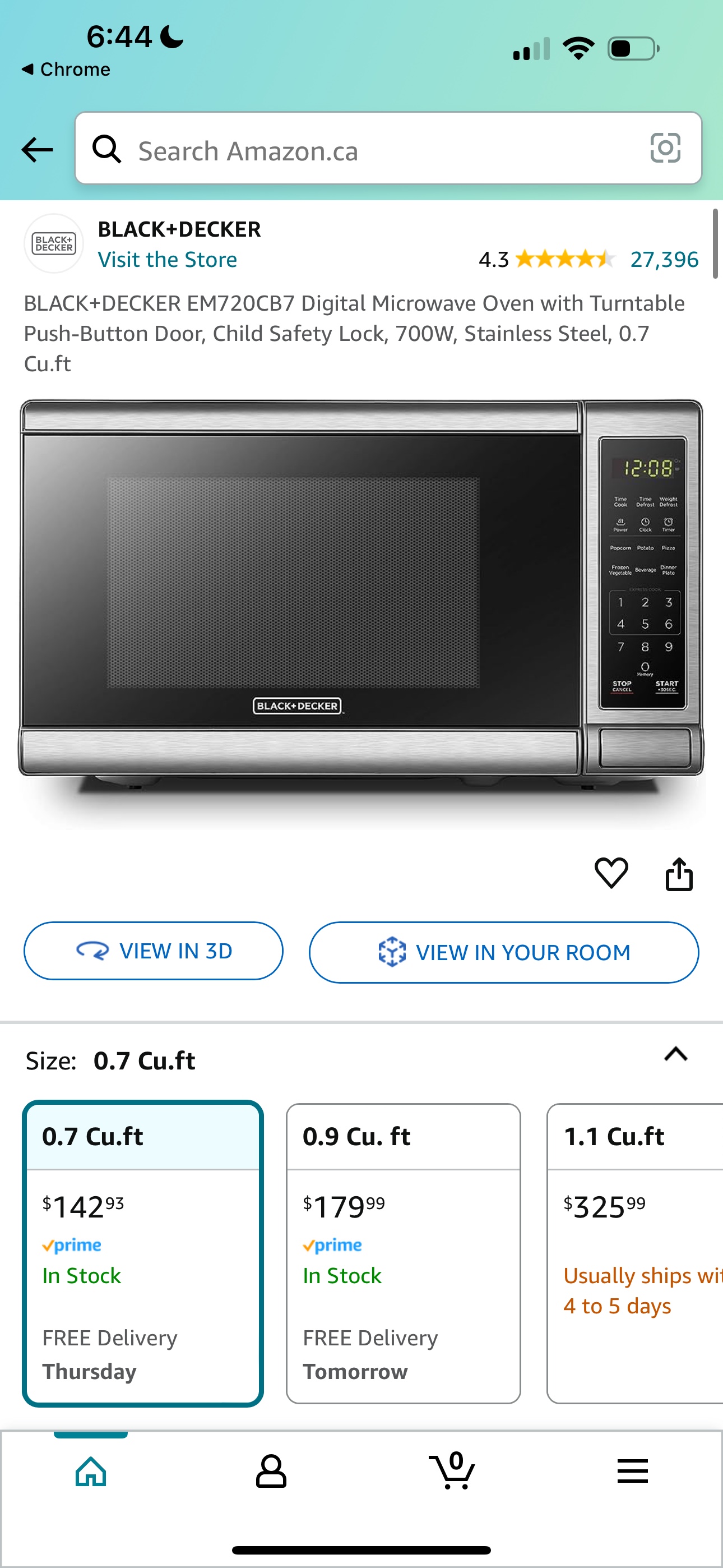Visit the BLACK+DECKER store
Viewport: 723px width, 1568px height.
(168, 260)
